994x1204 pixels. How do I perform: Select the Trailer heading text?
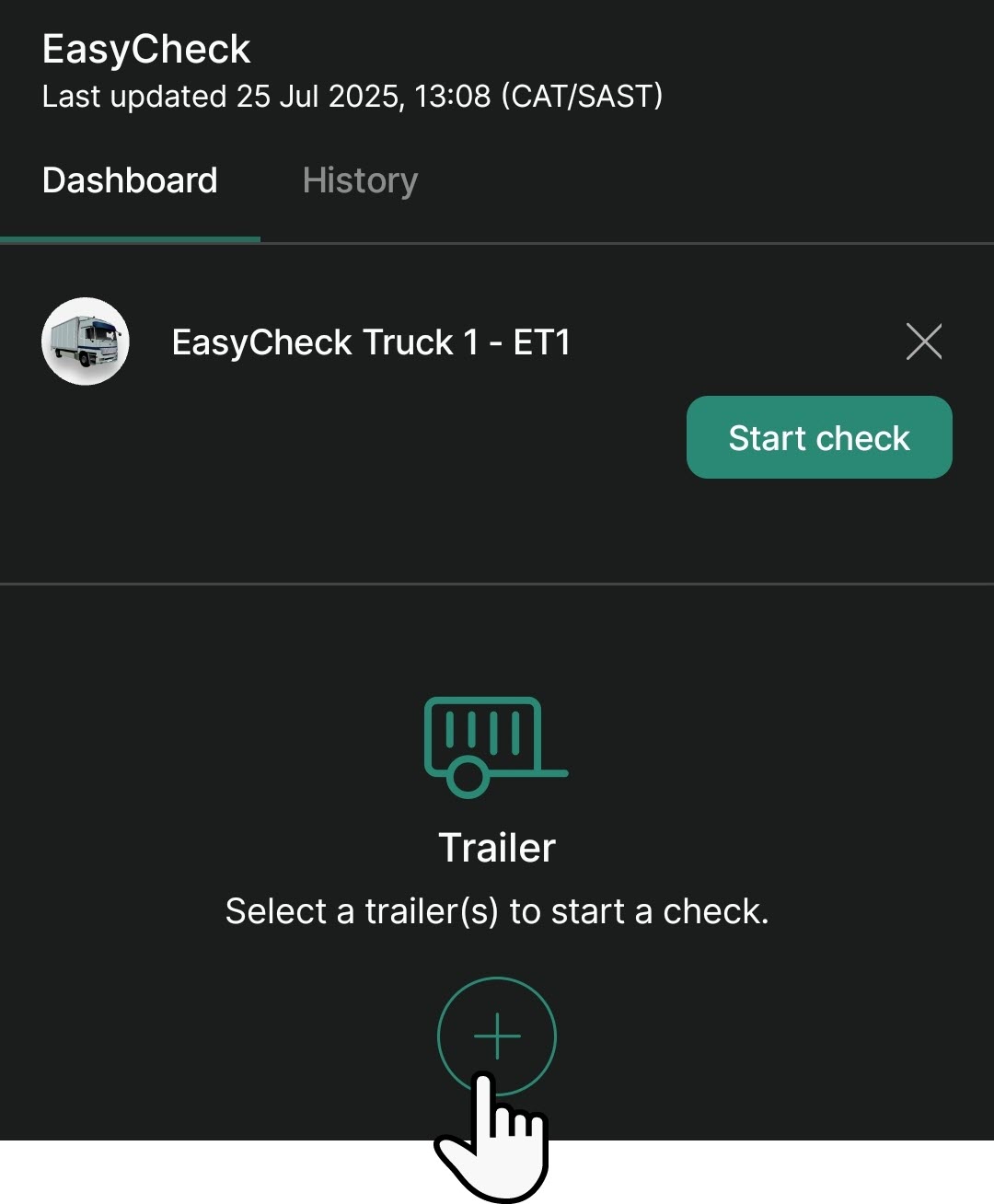(495, 847)
